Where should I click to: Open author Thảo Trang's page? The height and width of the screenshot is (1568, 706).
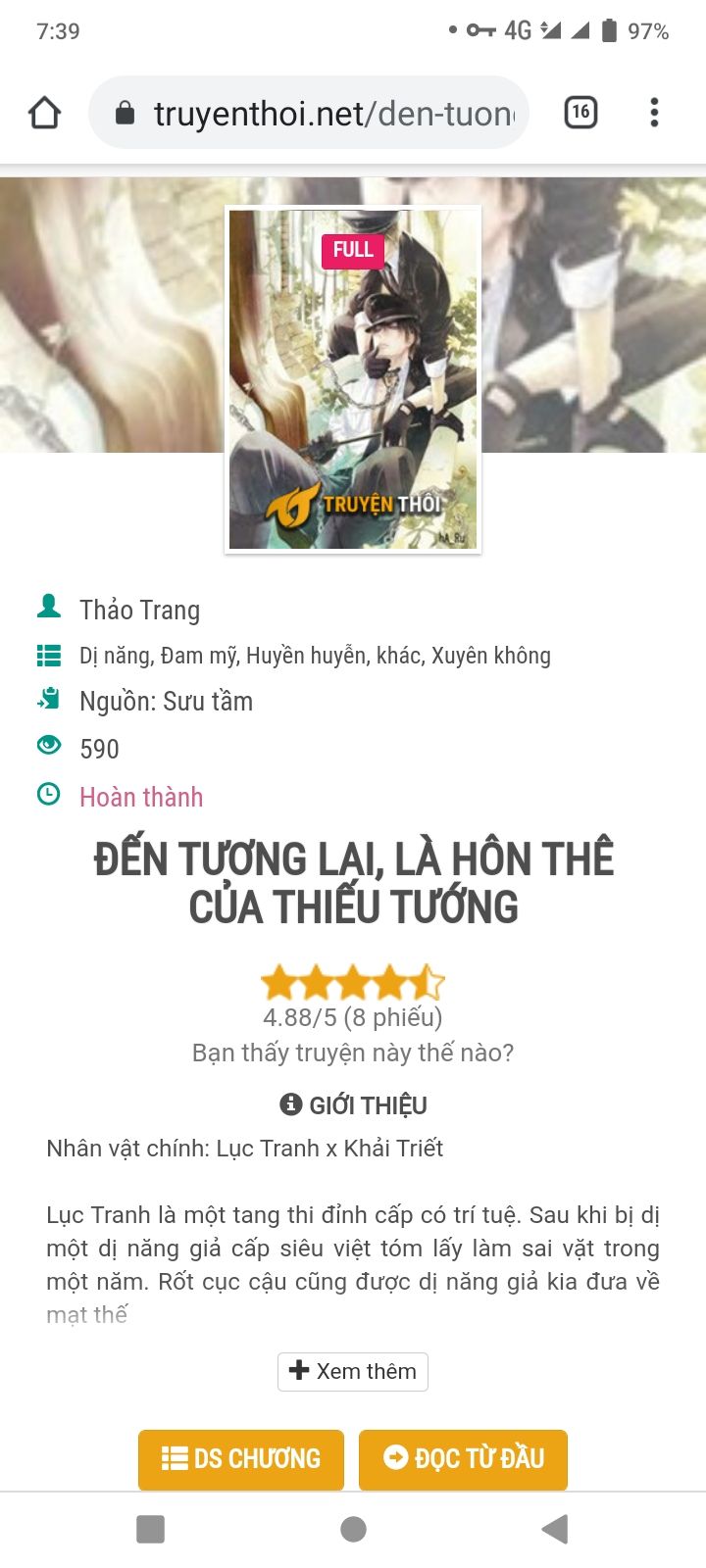click(x=139, y=610)
